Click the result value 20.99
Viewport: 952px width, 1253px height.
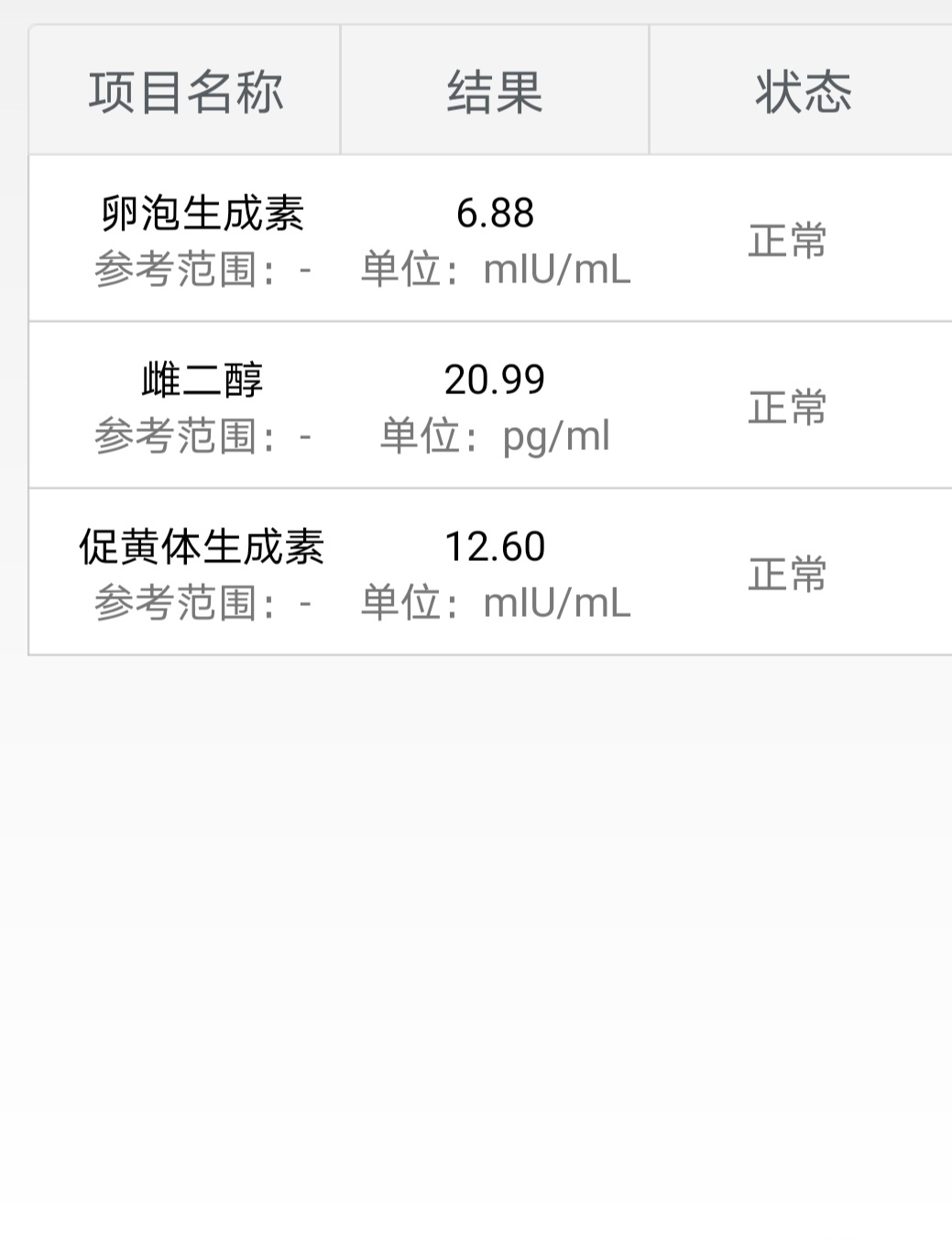[x=496, y=379]
